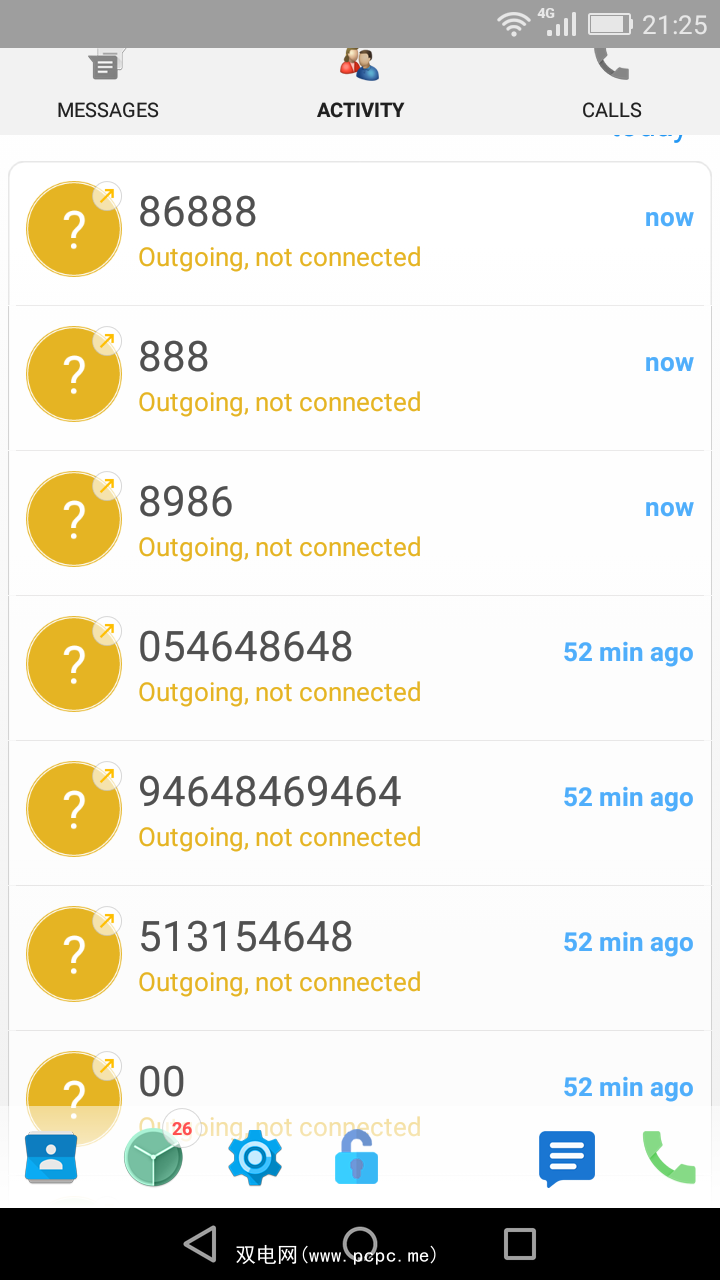Open the green phone dialer icon
The width and height of the screenshot is (720, 1280).
(668, 1158)
